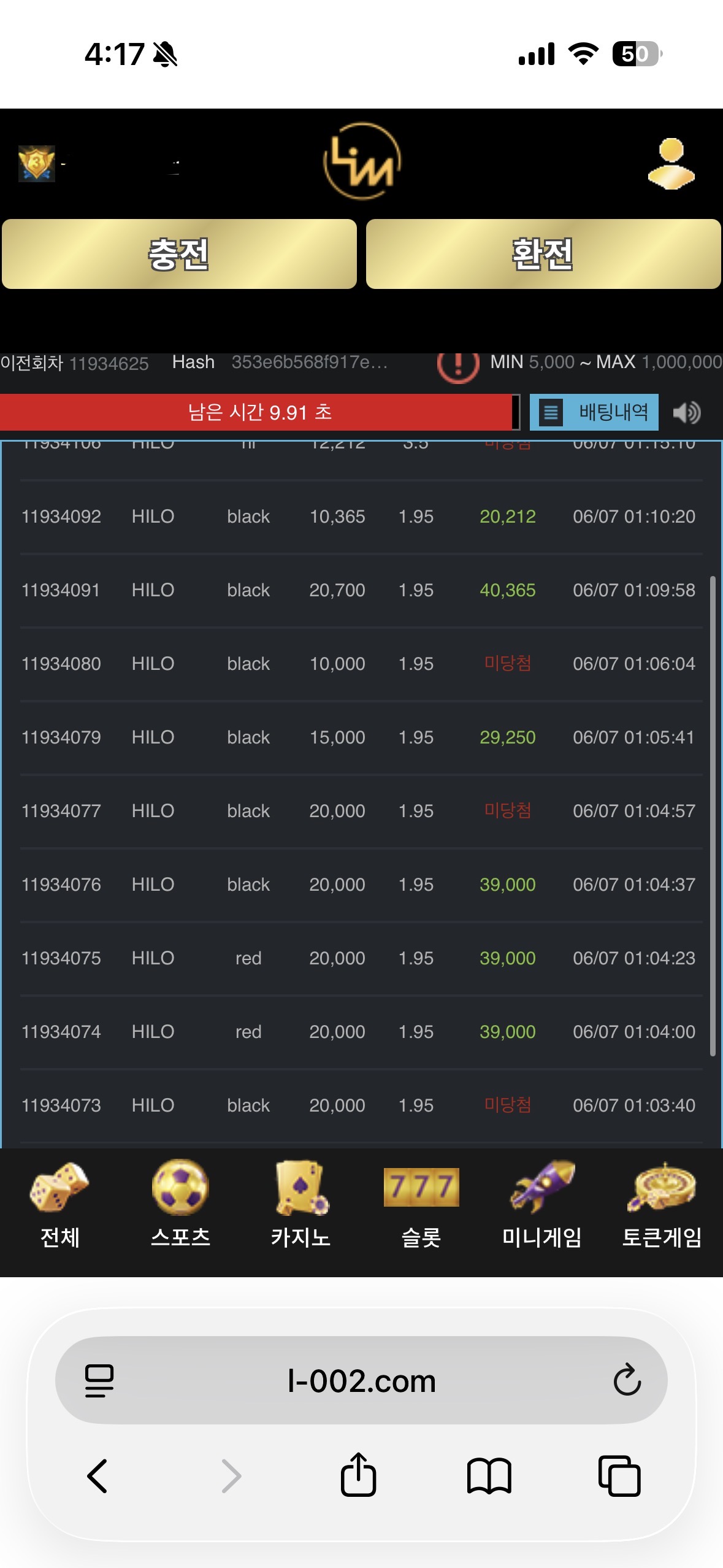This screenshot has width=723, height=1568.
Task: Open the user profile icon
Action: tap(671, 163)
